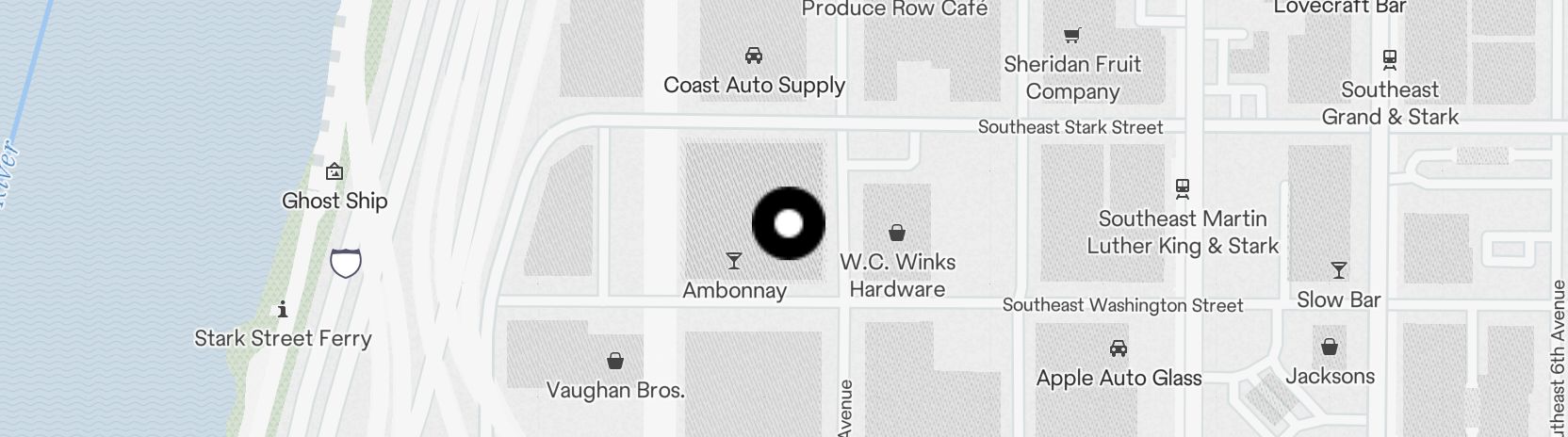Open the Slow Bar place marker
Screen dimensions: 1568x437
tap(1338, 271)
